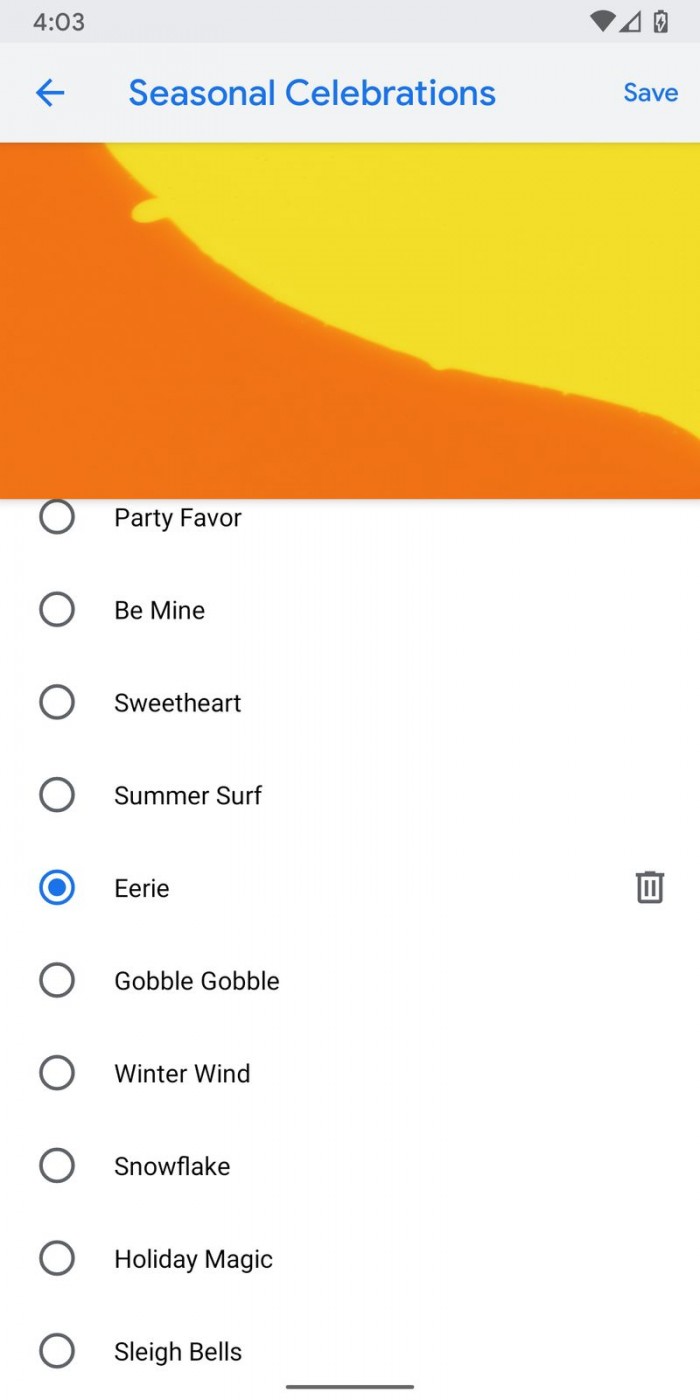This screenshot has width=700, height=1400.
Task: Pick Snowflake from the list
Action: [350, 1166]
